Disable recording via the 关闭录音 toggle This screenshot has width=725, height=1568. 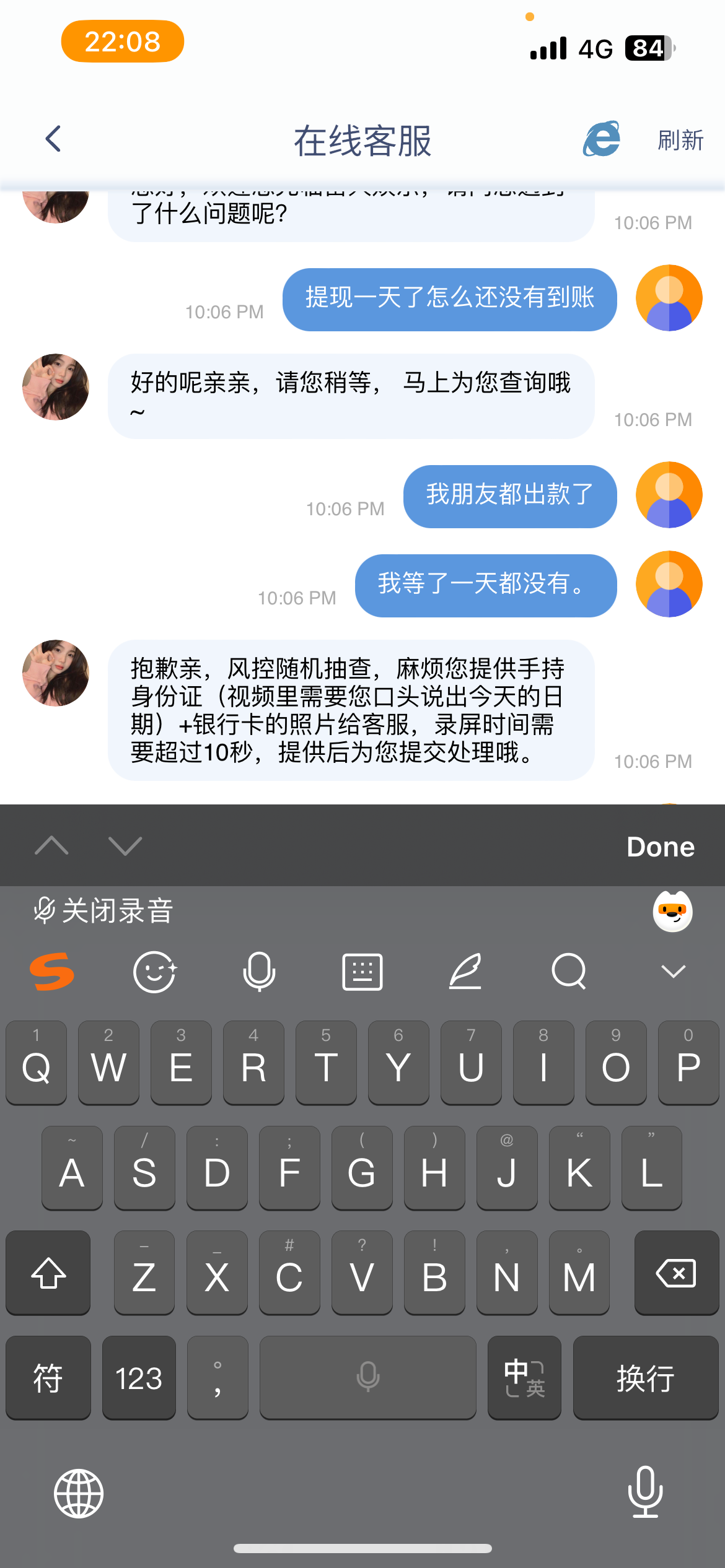click(x=103, y=910)
